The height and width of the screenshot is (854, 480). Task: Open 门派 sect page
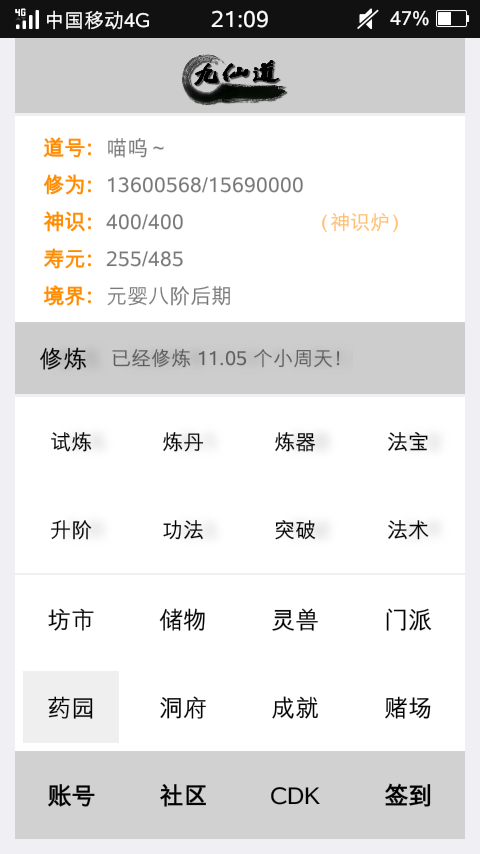pos(408,620)
